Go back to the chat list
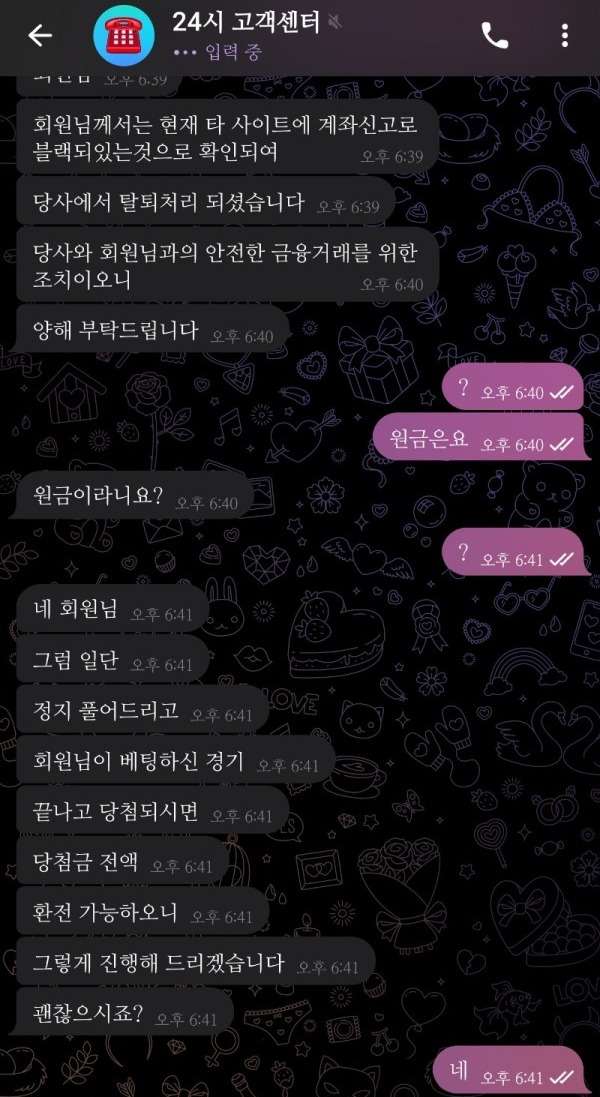Viewport: 600px width, 1097px height. tap(39, 36)
